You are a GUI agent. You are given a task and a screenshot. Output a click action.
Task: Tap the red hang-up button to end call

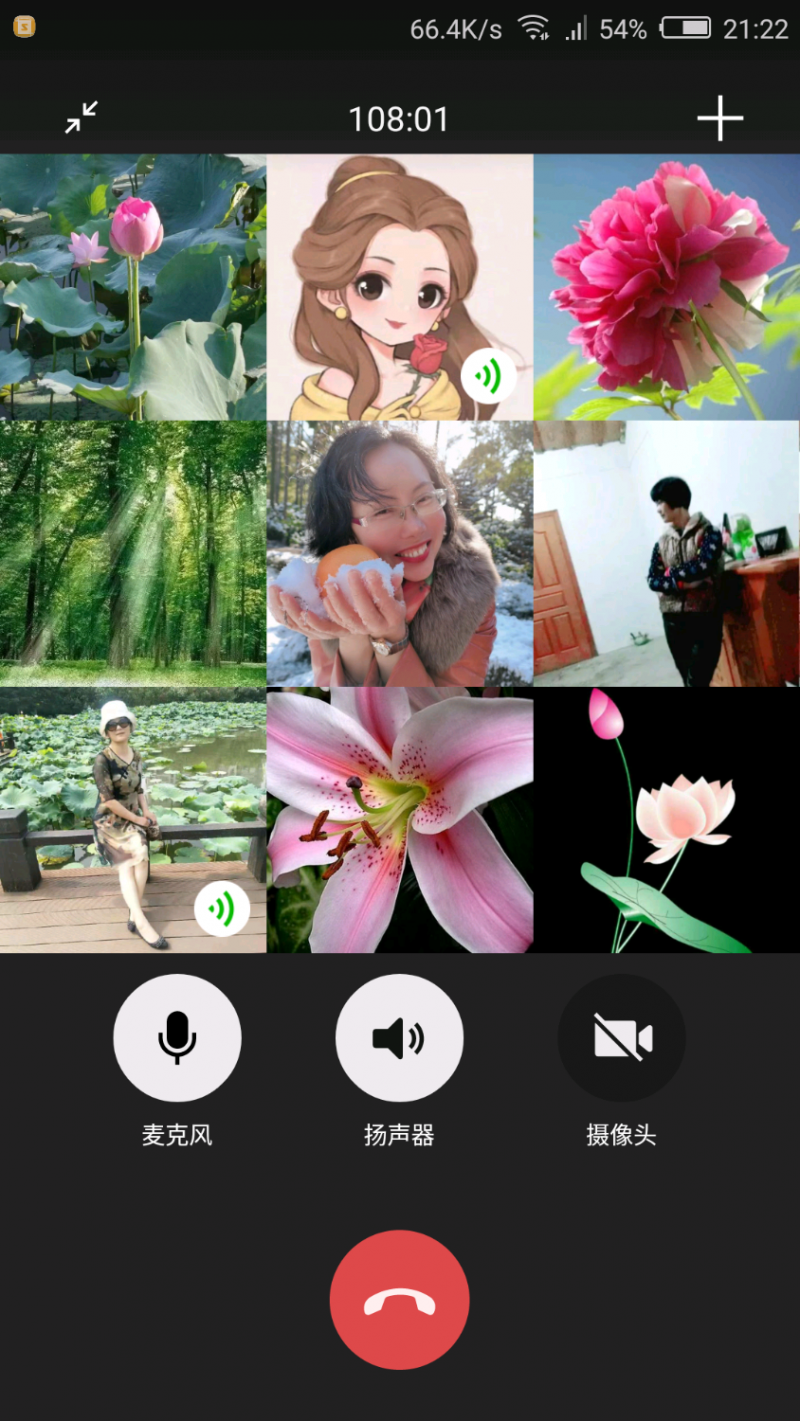point(399,1297)
